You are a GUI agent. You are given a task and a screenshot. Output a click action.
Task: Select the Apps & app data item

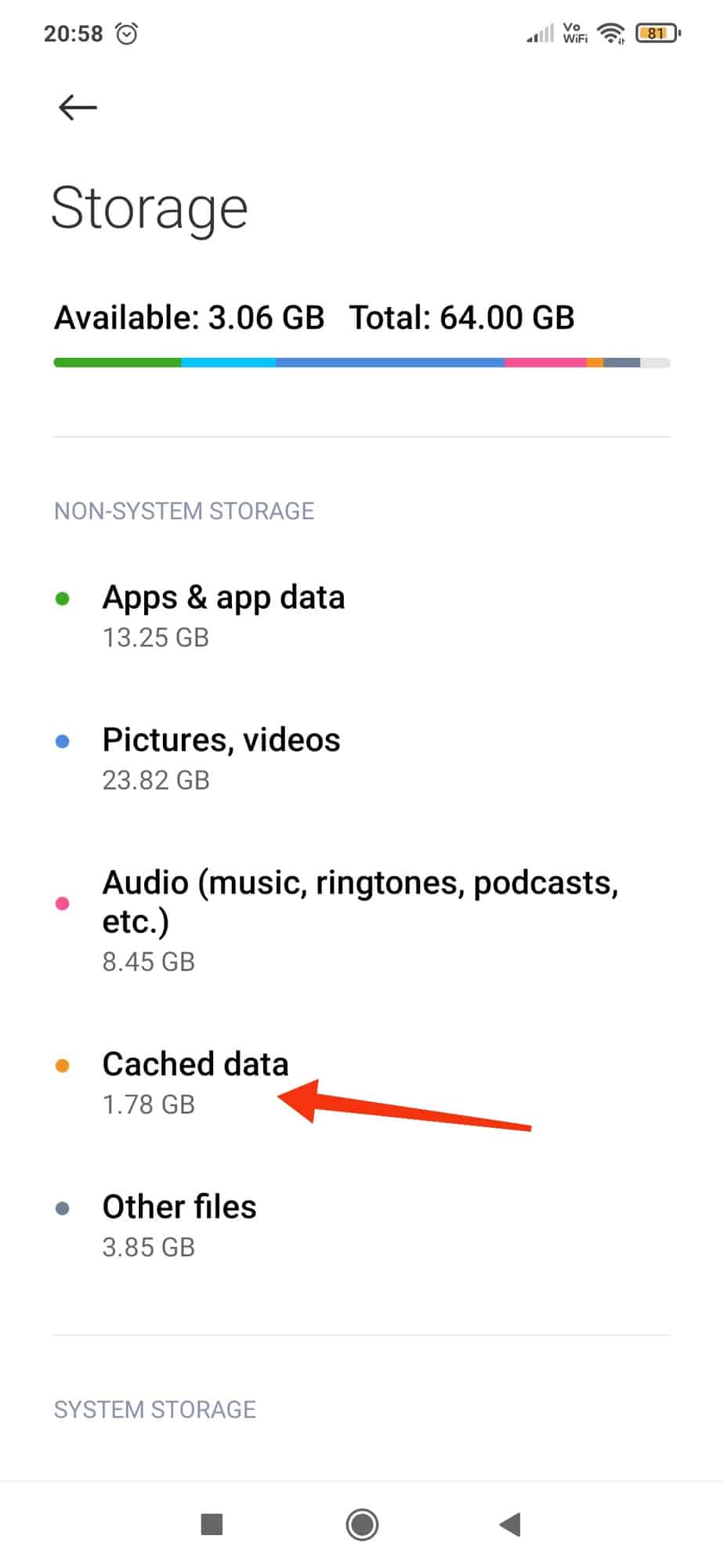[224, 598]
